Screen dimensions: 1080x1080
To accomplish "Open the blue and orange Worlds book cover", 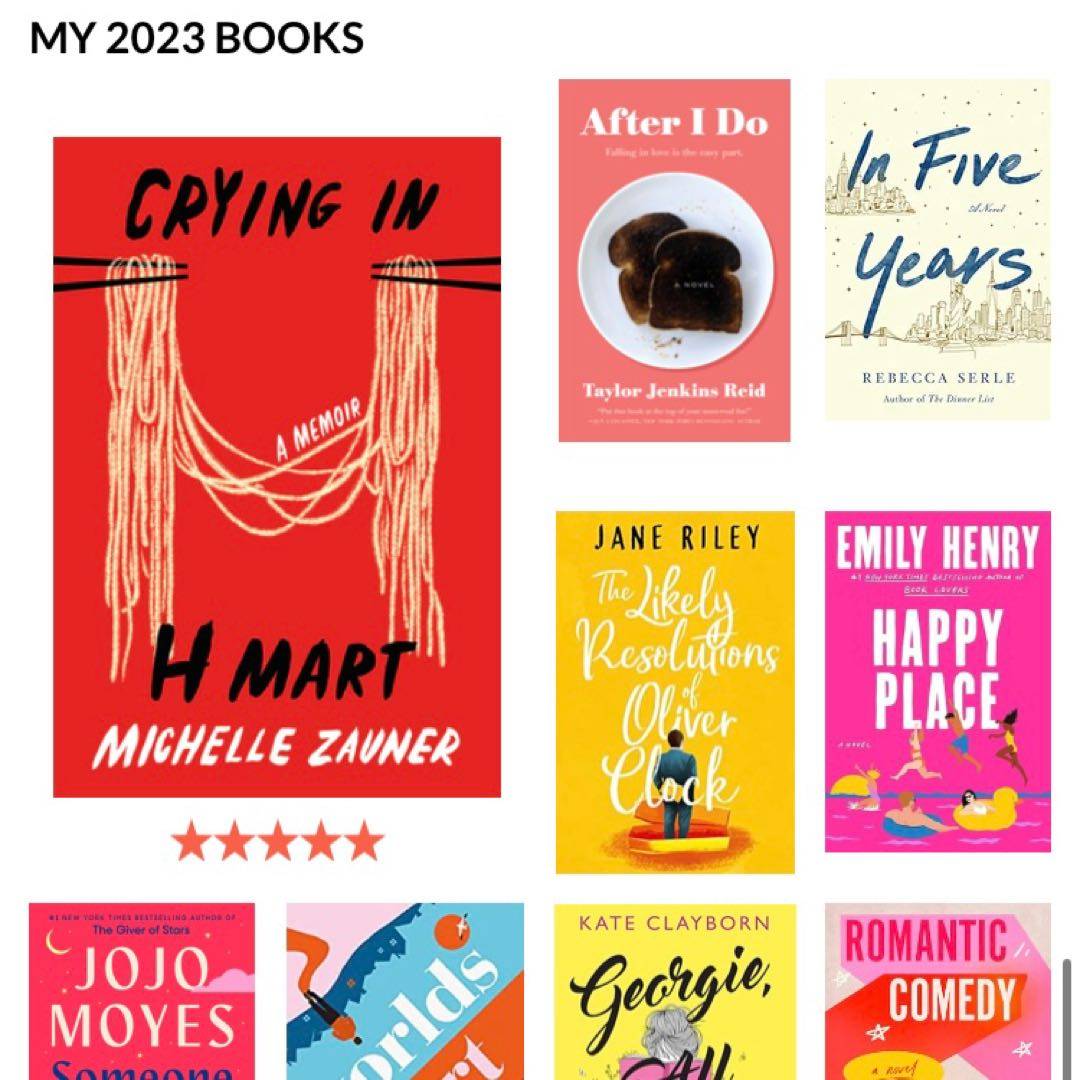I will [405, 990].
